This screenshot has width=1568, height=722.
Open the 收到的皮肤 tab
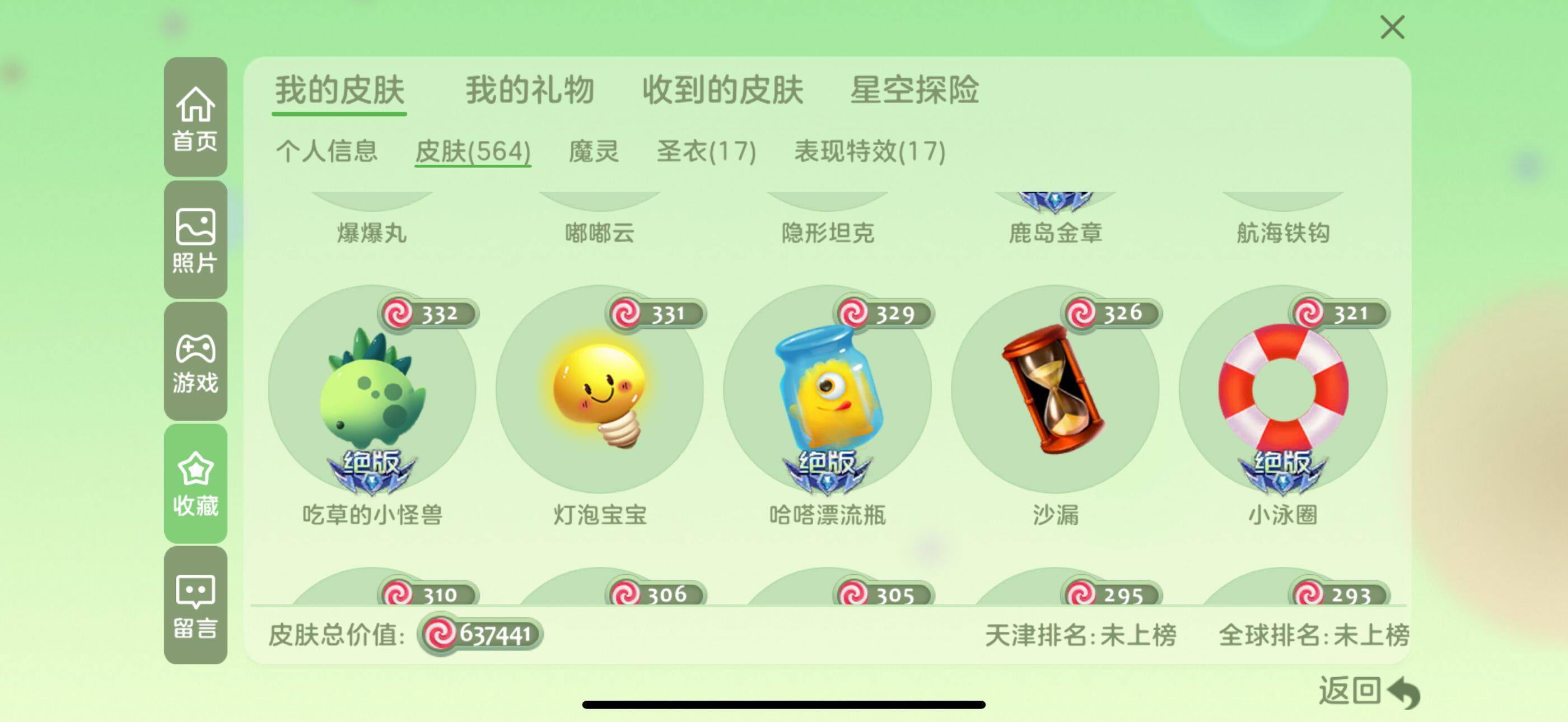point(722,90)
